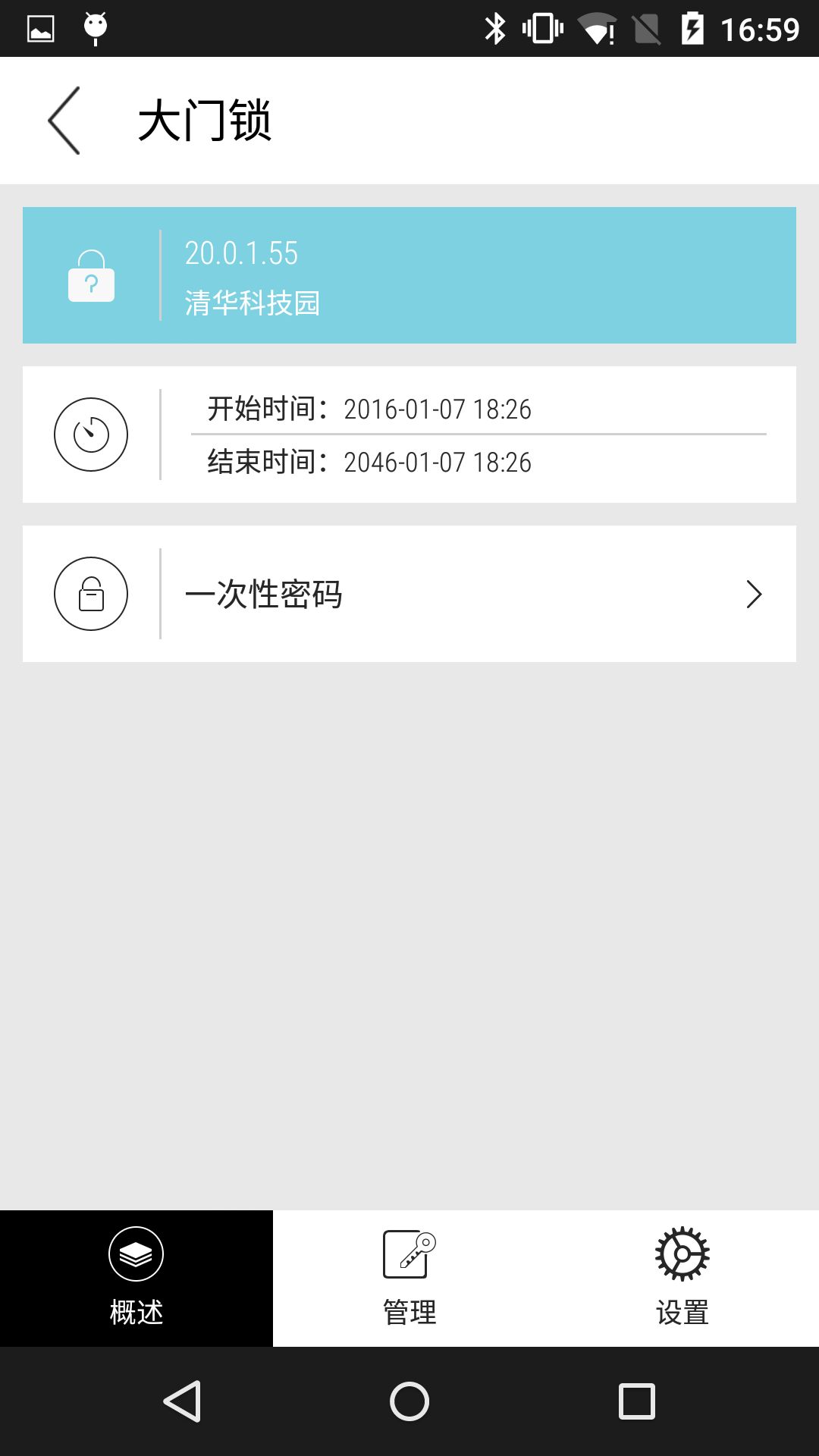Tap the blue device info card
The image size is (819, 1456).
coord(409,275)
